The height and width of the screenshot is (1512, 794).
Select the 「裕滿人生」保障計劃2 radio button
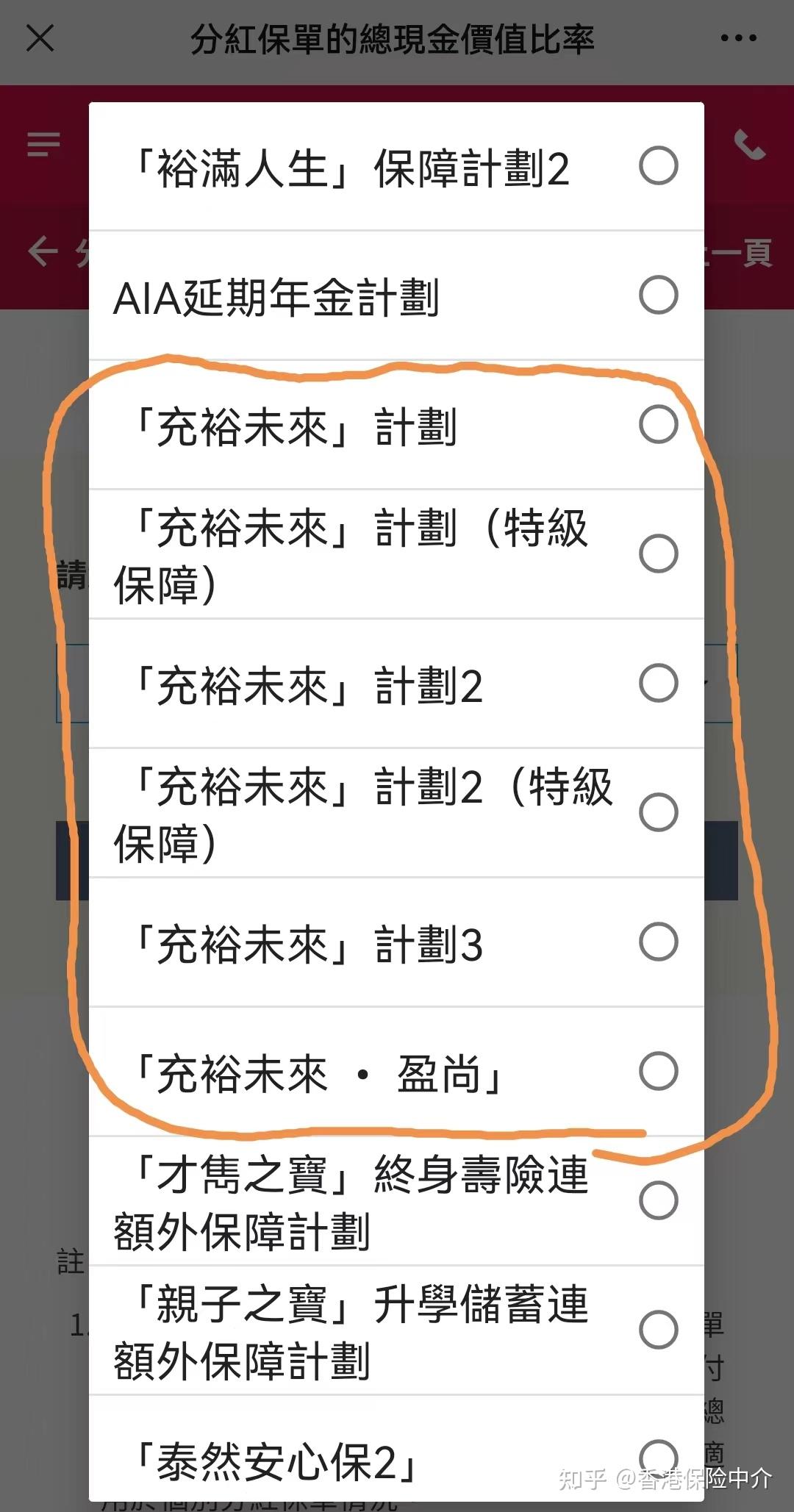point(659,166)
